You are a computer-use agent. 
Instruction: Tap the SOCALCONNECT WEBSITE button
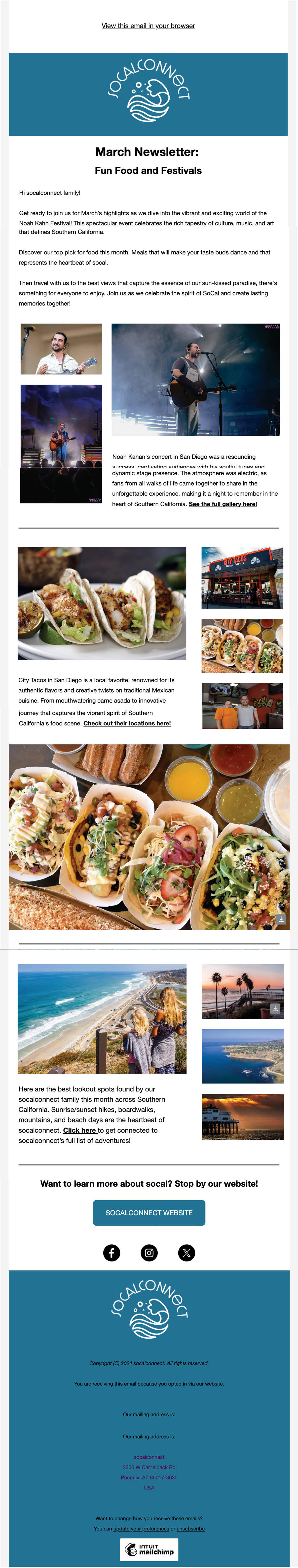149,1212
